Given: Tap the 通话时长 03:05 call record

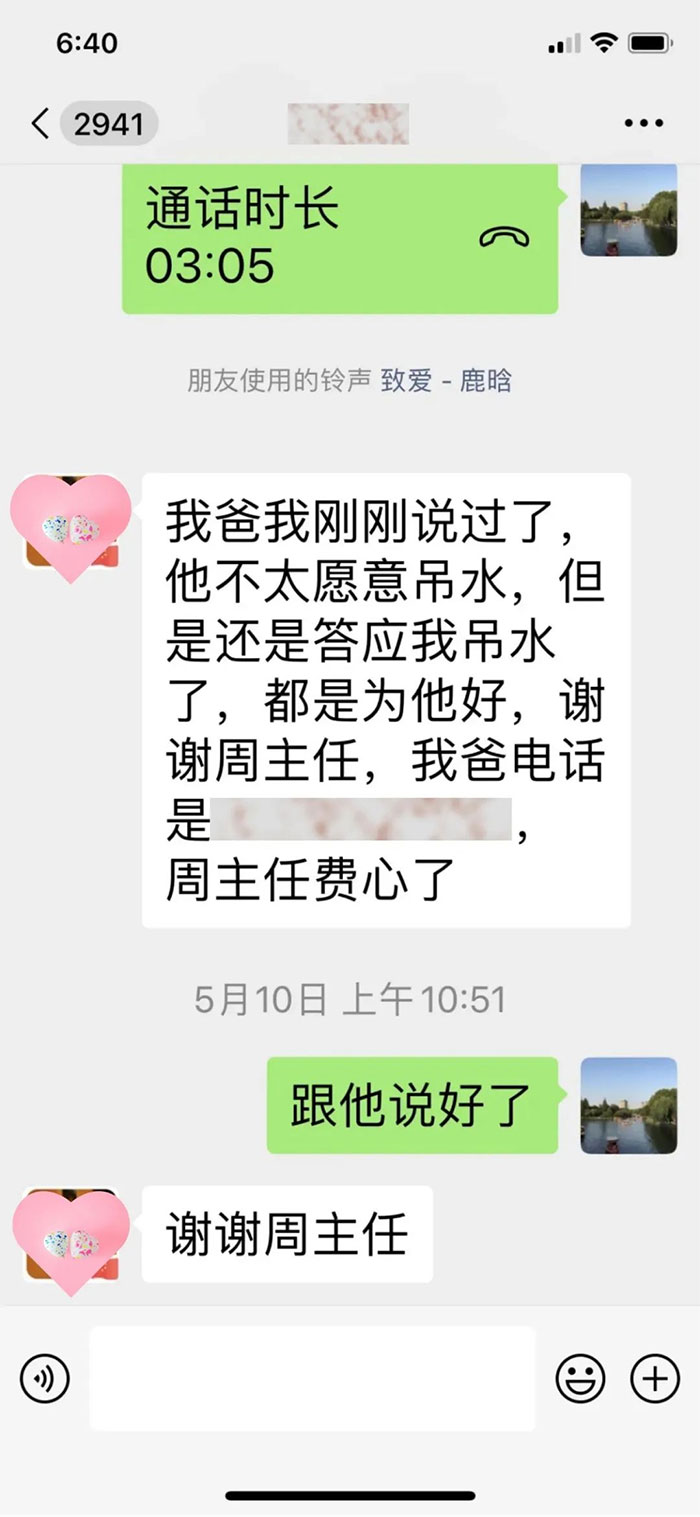Looking at the screenshot, I should tap(339, 237).
